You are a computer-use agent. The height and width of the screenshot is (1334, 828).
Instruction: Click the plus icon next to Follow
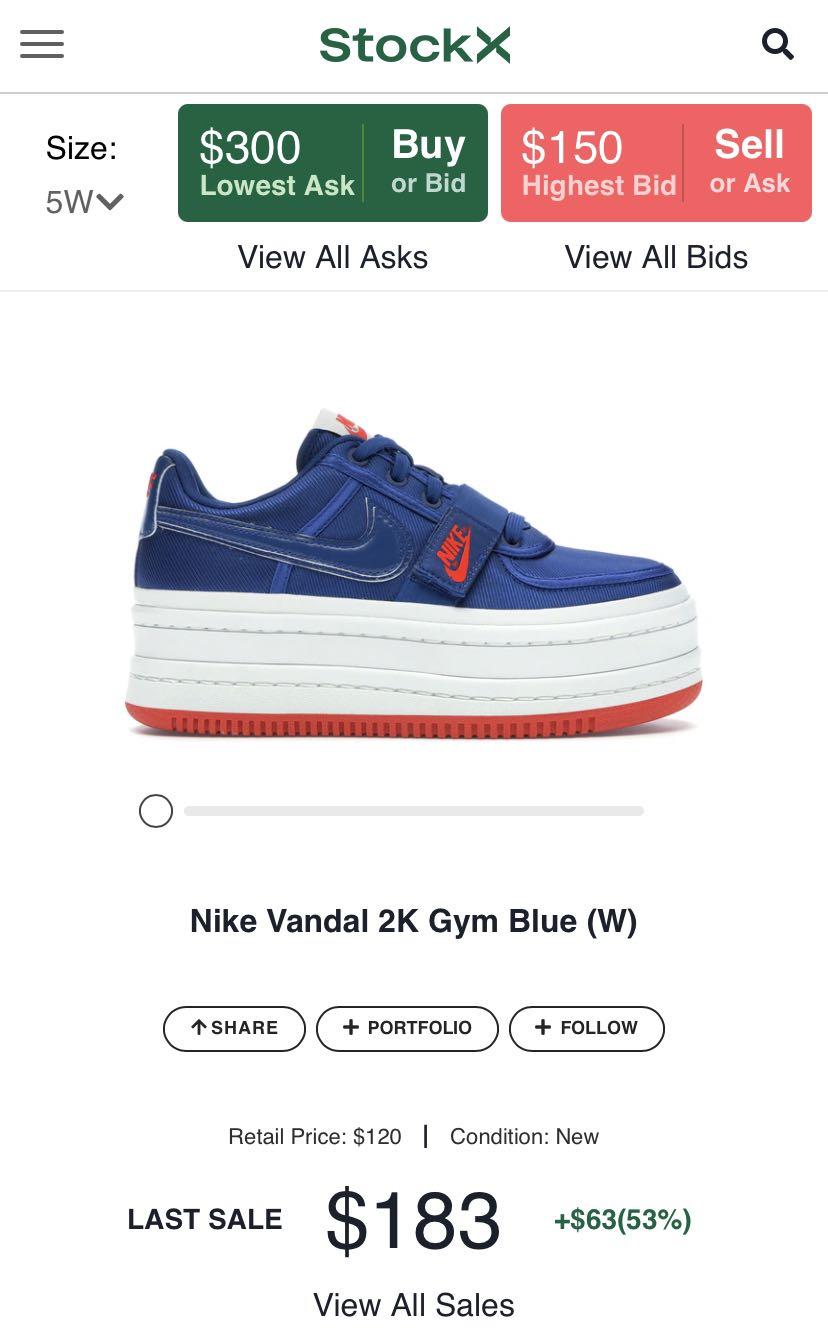pos(542,1028)
